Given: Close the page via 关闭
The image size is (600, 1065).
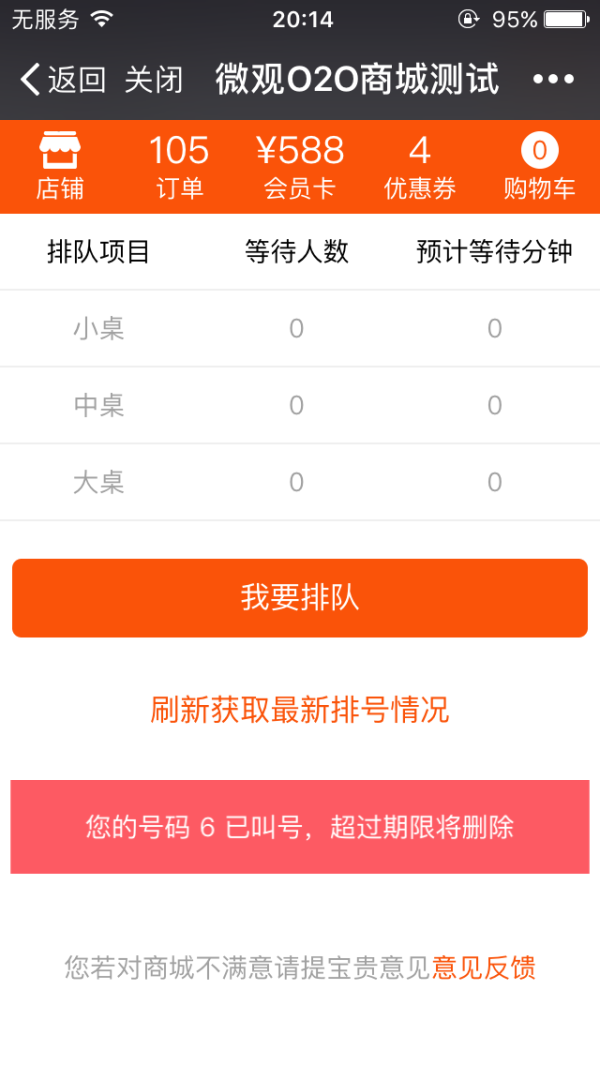Looking at the screenshot, I should click(x=154, y=79).
